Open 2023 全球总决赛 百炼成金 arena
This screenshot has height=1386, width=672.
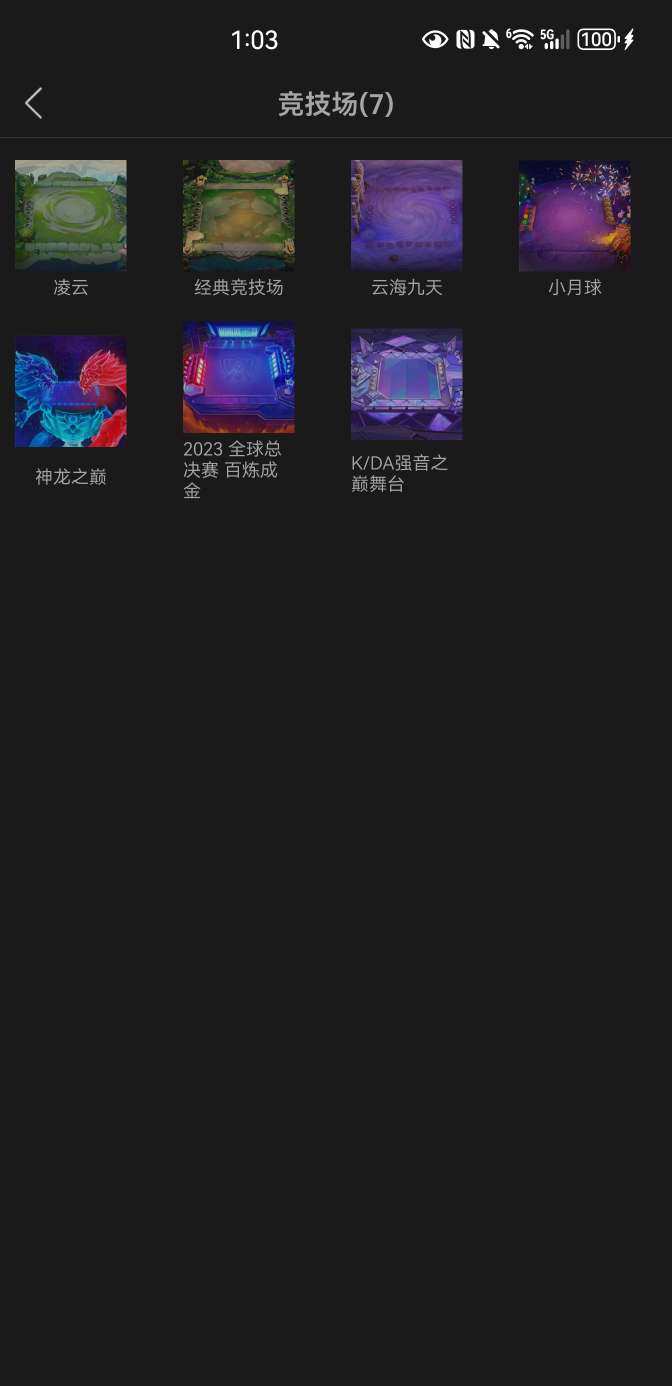point(239,378)
